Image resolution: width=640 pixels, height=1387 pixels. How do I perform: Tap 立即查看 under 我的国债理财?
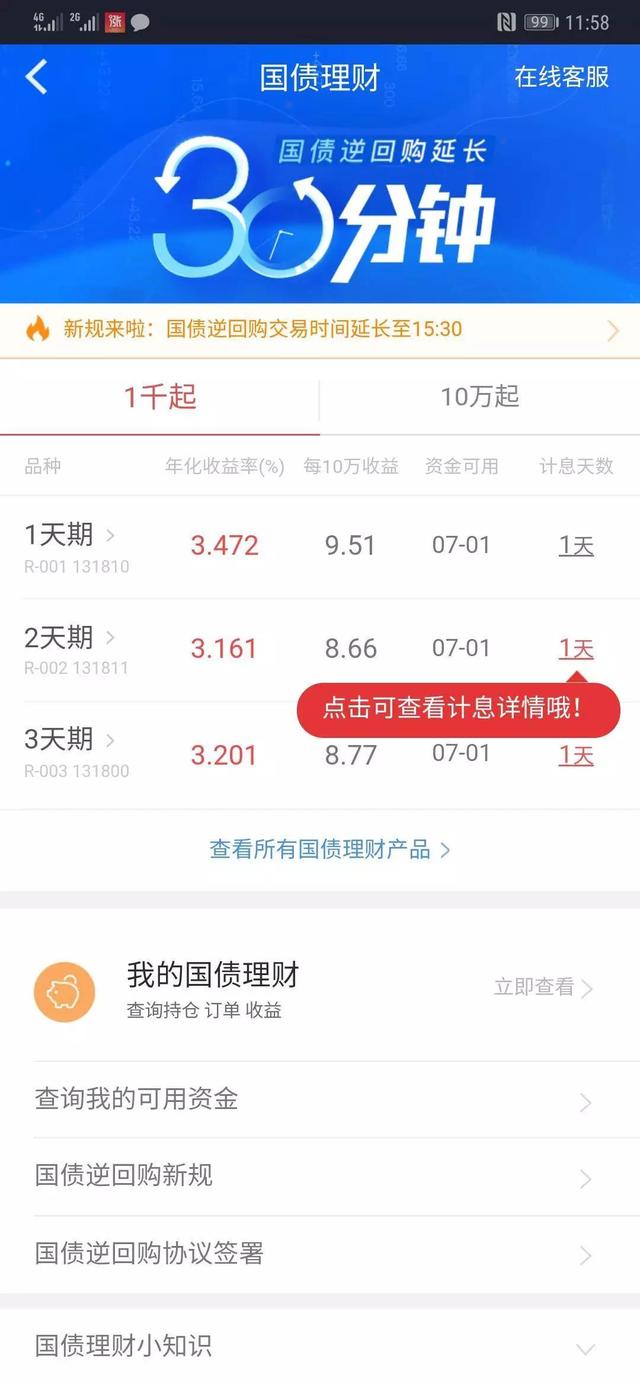pos(544,988)
